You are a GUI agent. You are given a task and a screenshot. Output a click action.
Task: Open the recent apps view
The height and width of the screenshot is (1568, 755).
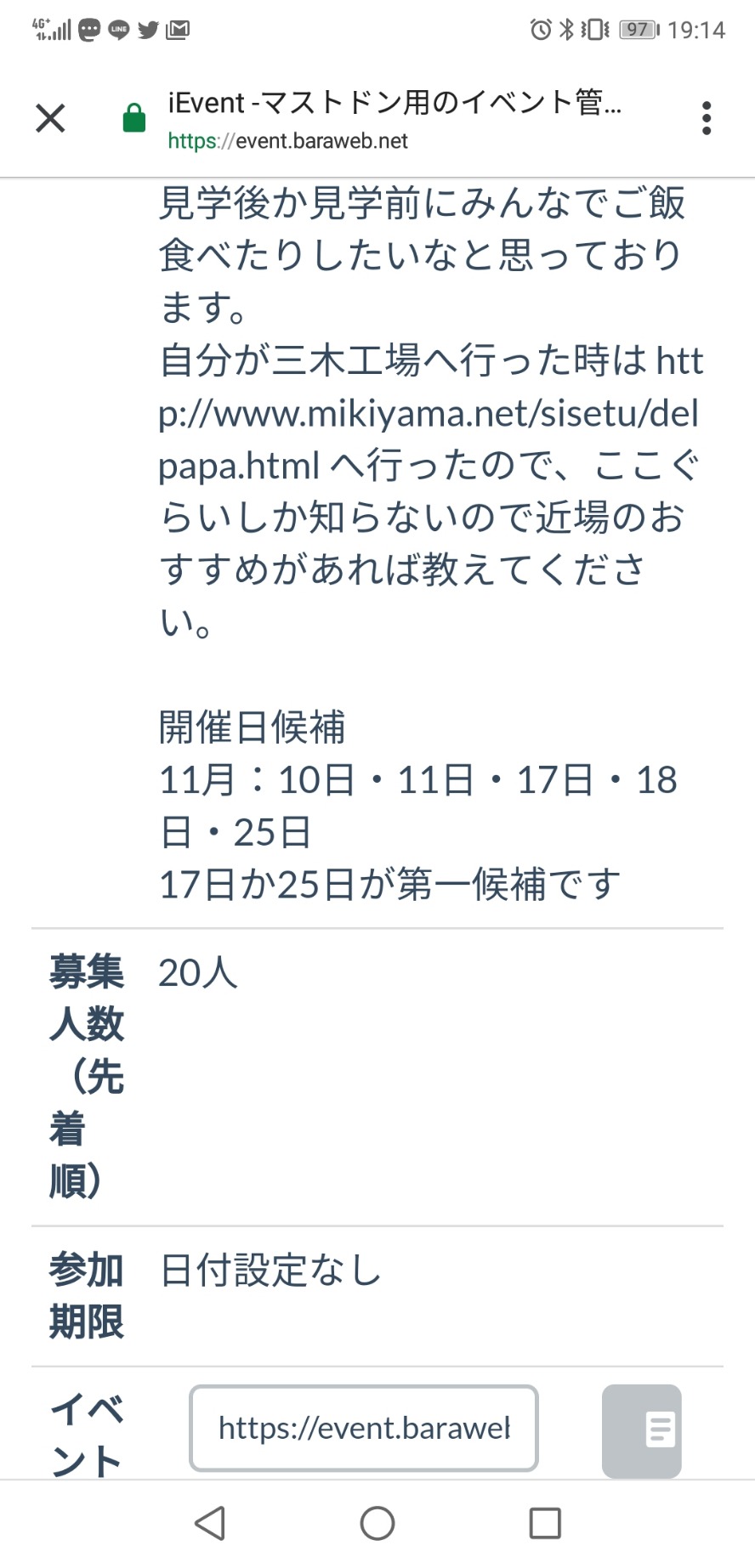545,1523
